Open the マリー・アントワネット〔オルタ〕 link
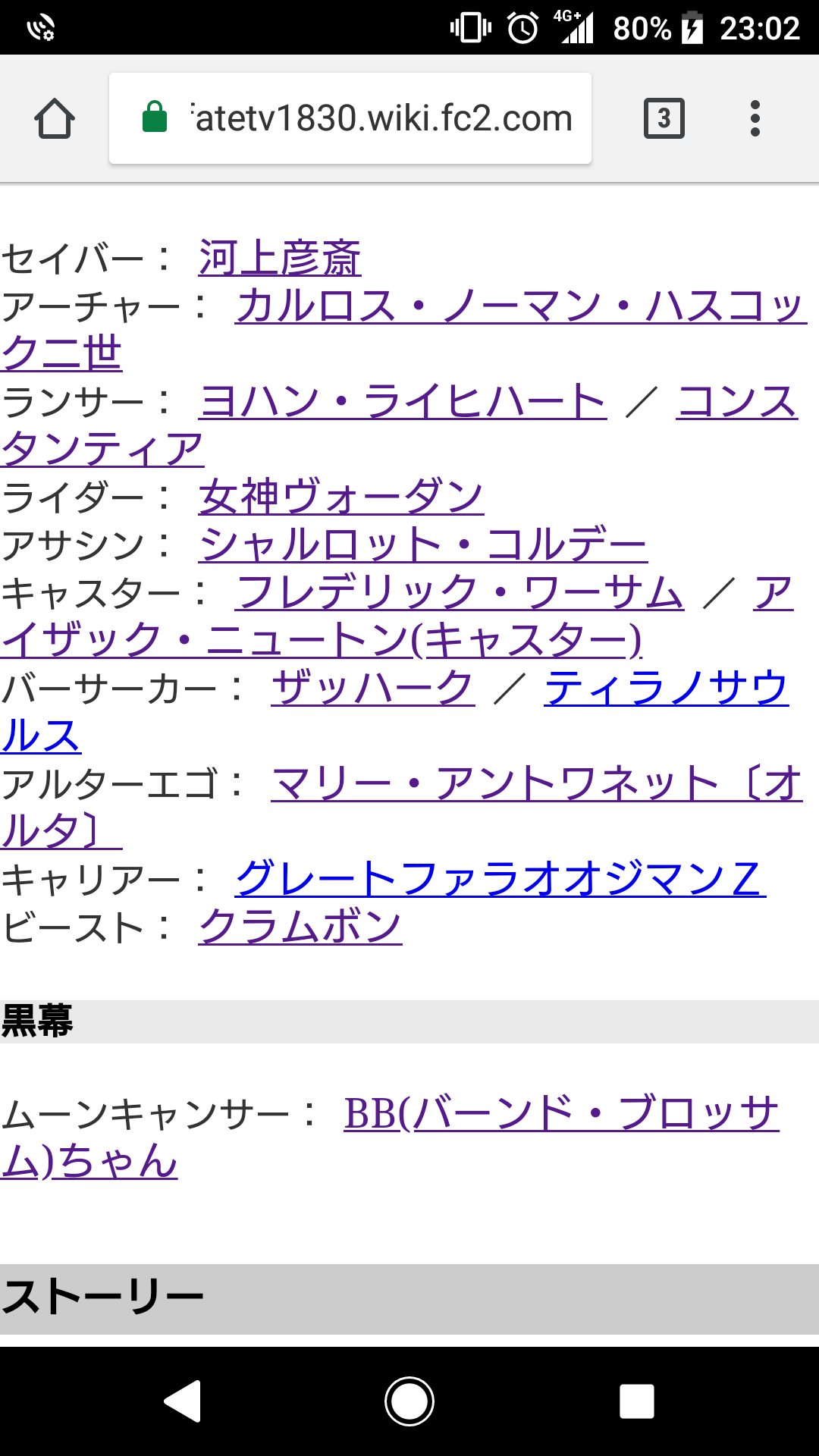Viewport: 819px width, 1456px height. pos(537,783)
